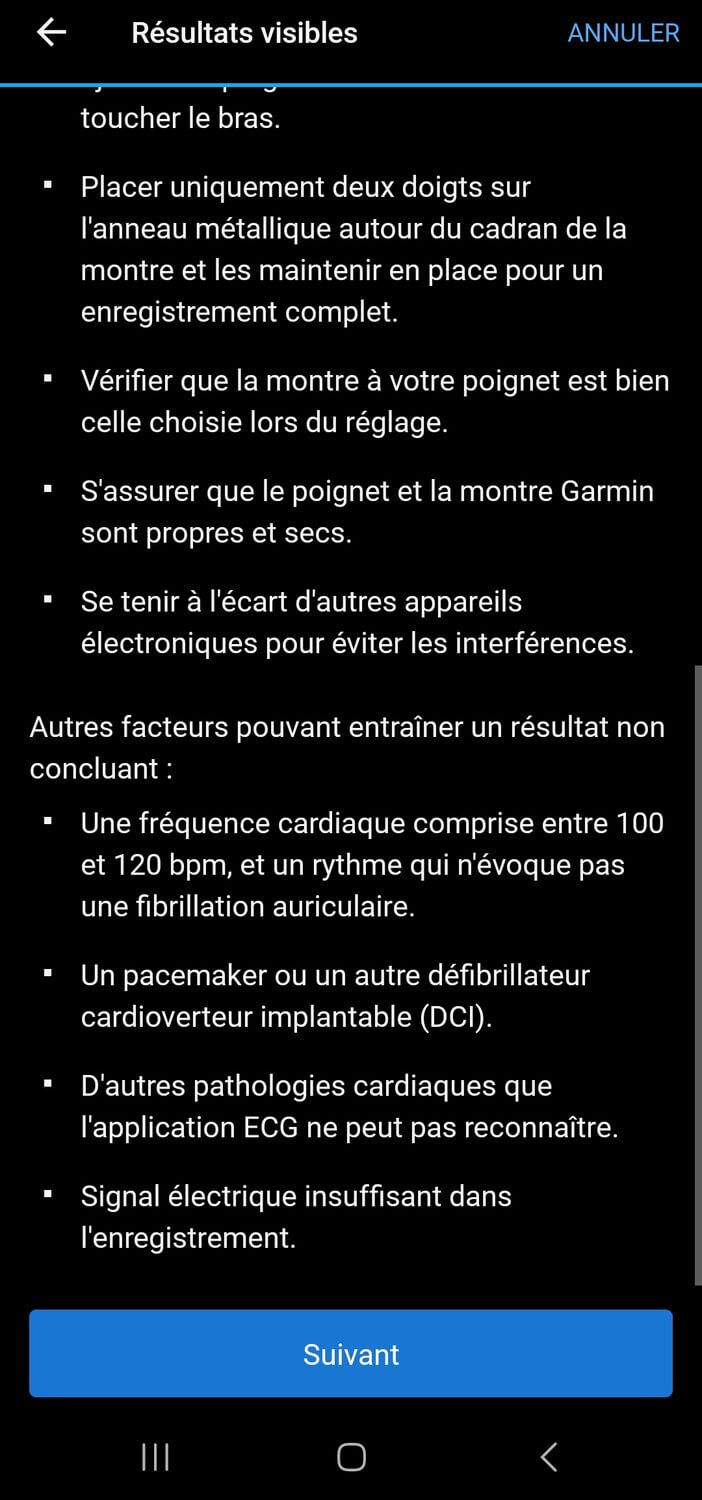Cancel setup via ANNULER
702x1500 pixels.
pyautogui.click(x=623, y=33)
